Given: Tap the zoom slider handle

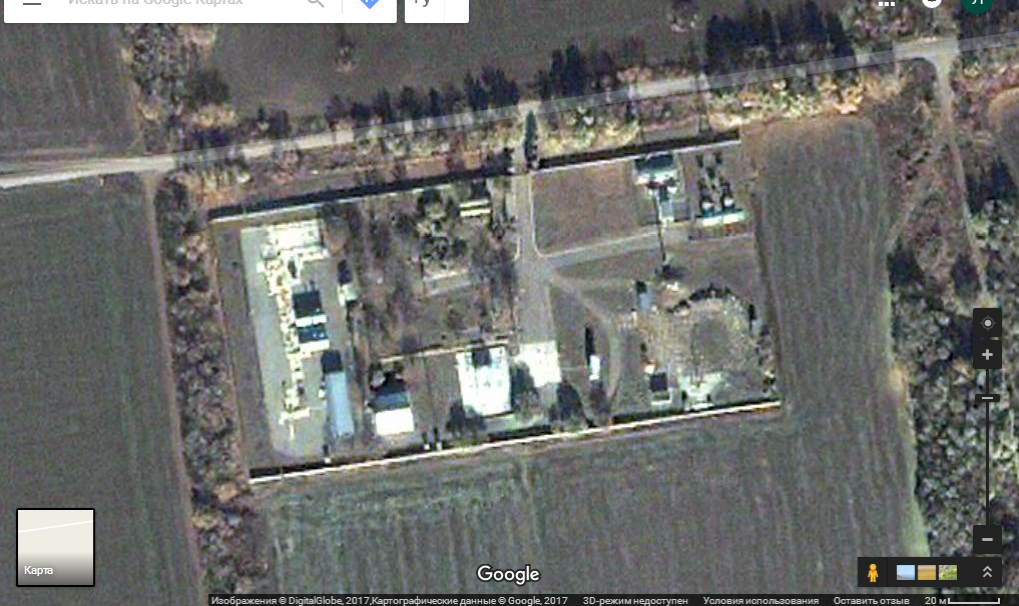Looking at the screenshot, I should (987, 398).
